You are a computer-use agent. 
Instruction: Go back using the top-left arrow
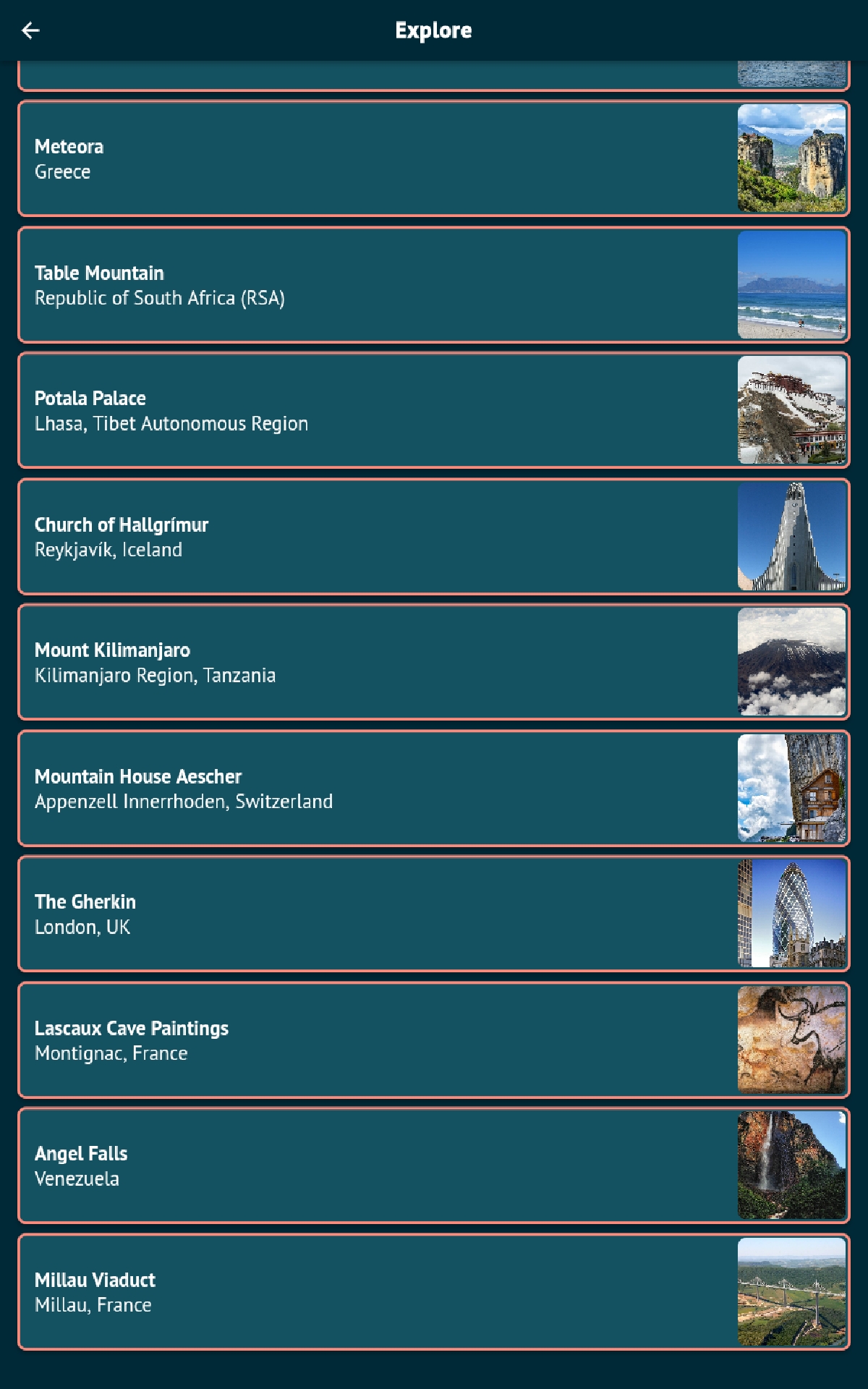(x=30, y=30)
